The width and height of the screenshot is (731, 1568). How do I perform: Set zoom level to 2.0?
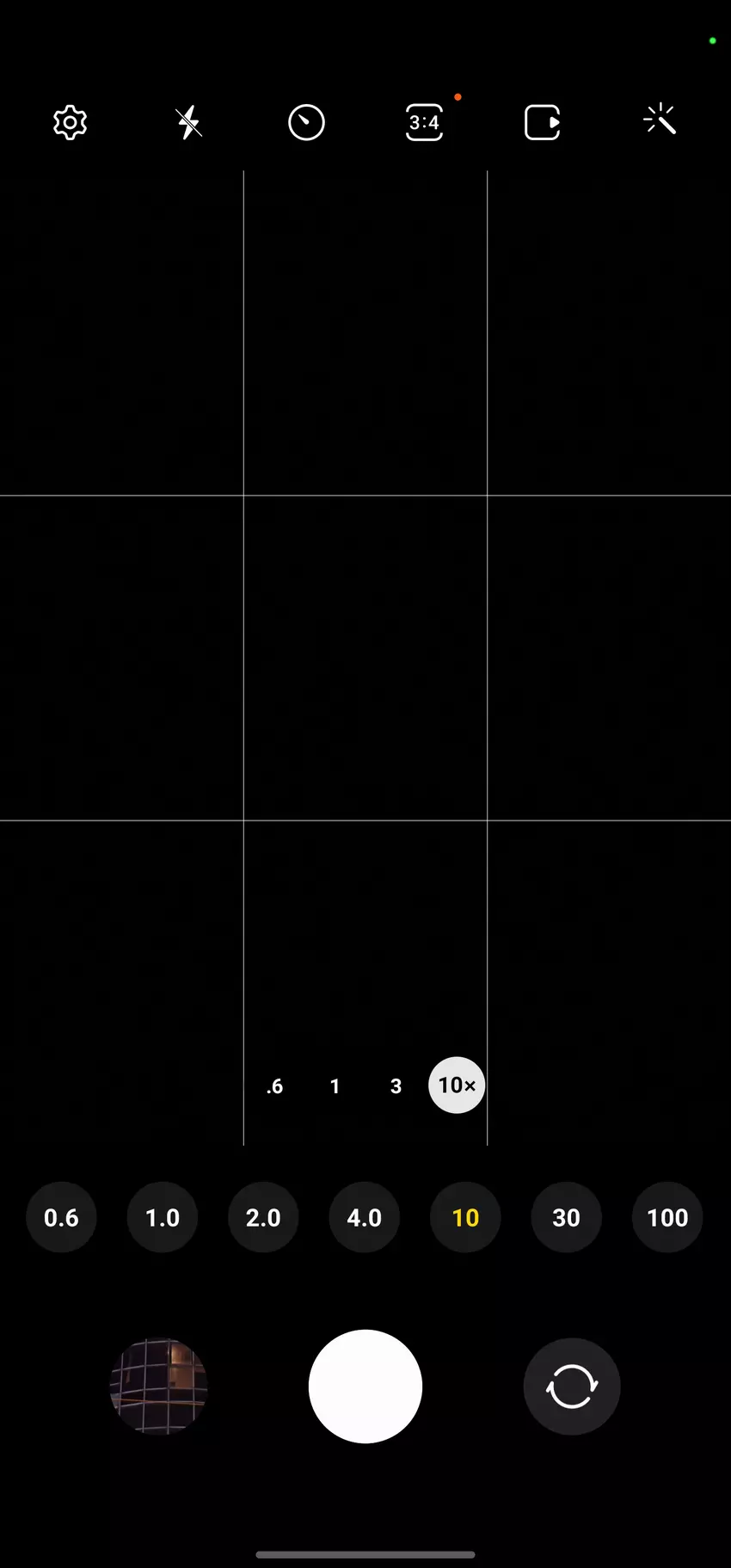263,1218
